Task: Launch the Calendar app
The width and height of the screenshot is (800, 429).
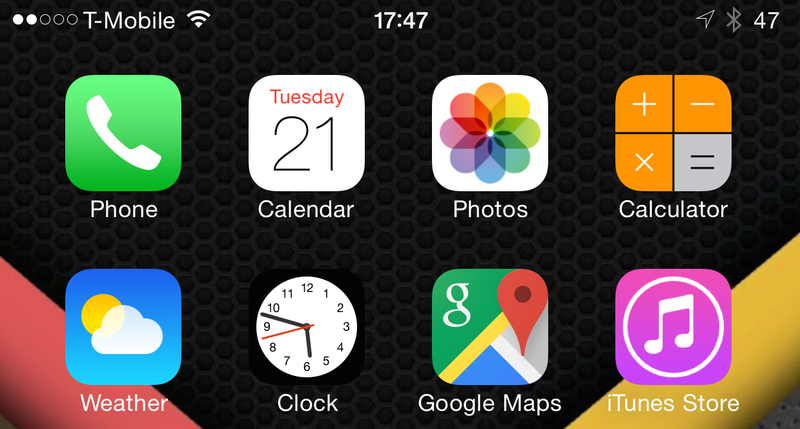Action: (306, 134)
